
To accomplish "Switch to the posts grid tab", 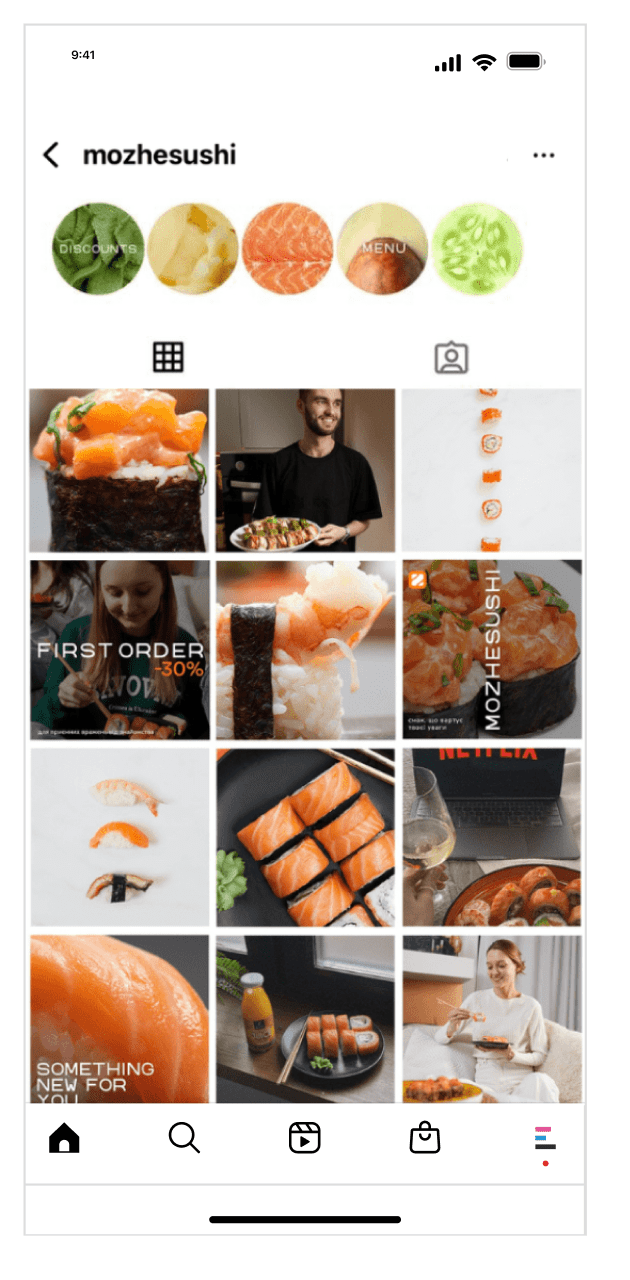I will pyautogui.click(x=168, y=357).
